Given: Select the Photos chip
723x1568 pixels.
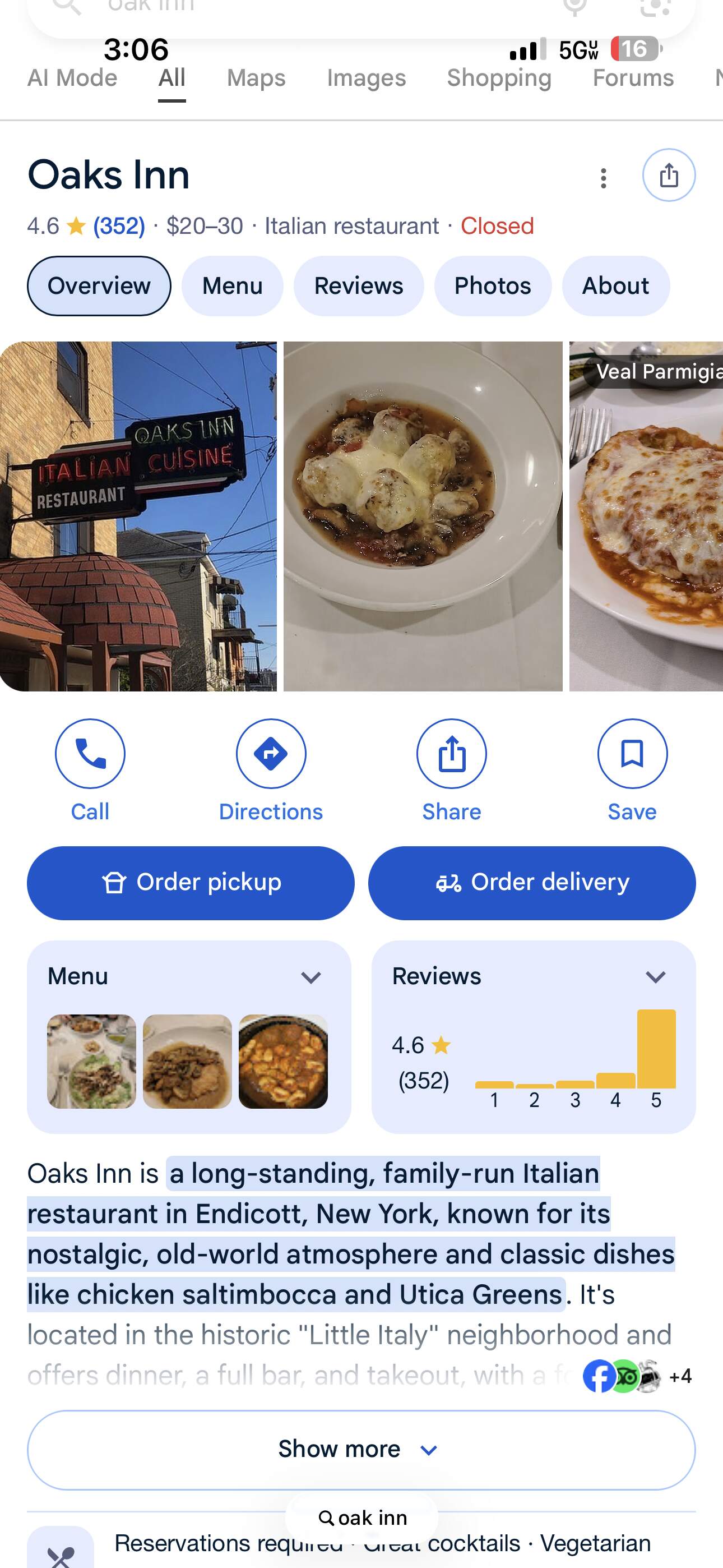Looking at the screenshot, I should [492, 286].
